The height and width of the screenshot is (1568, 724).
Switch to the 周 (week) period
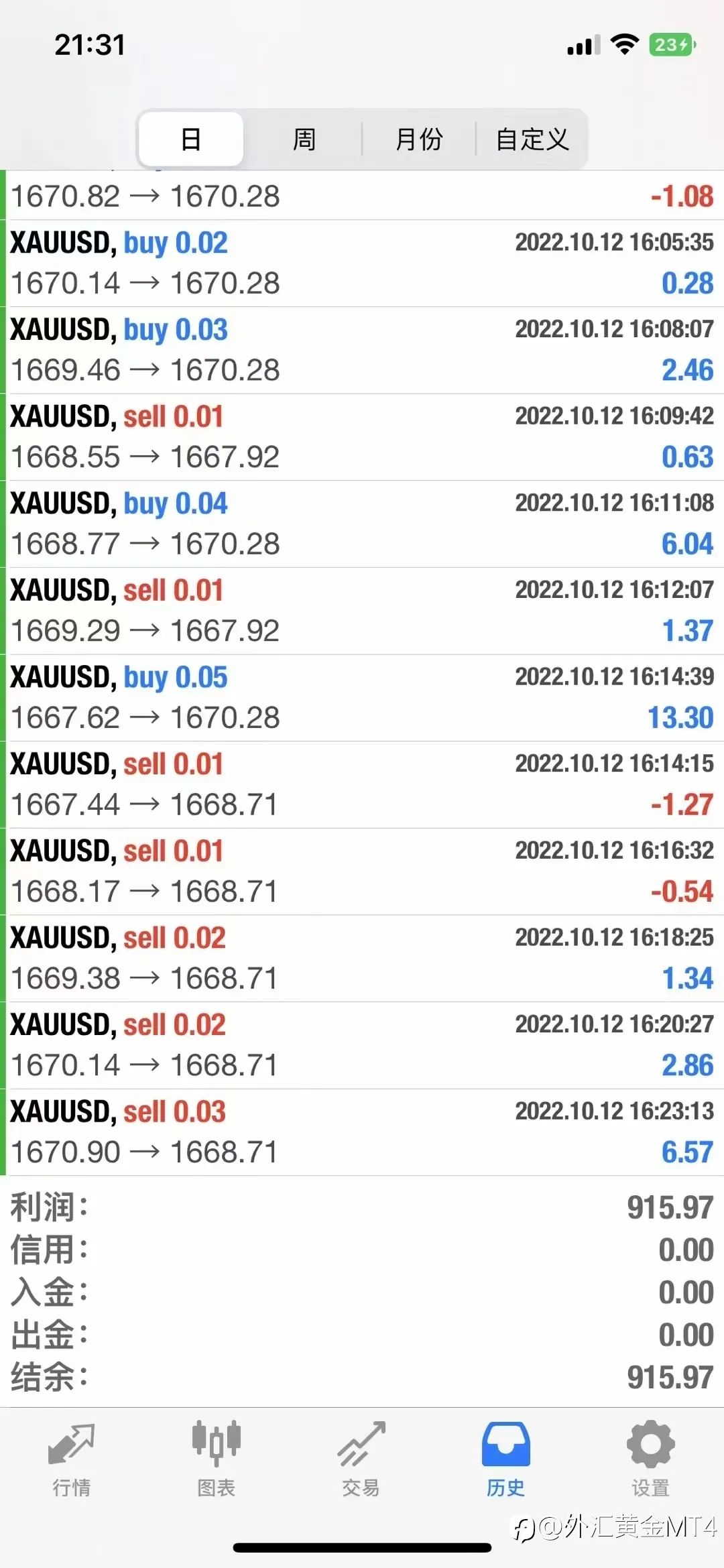click(304, 139)
